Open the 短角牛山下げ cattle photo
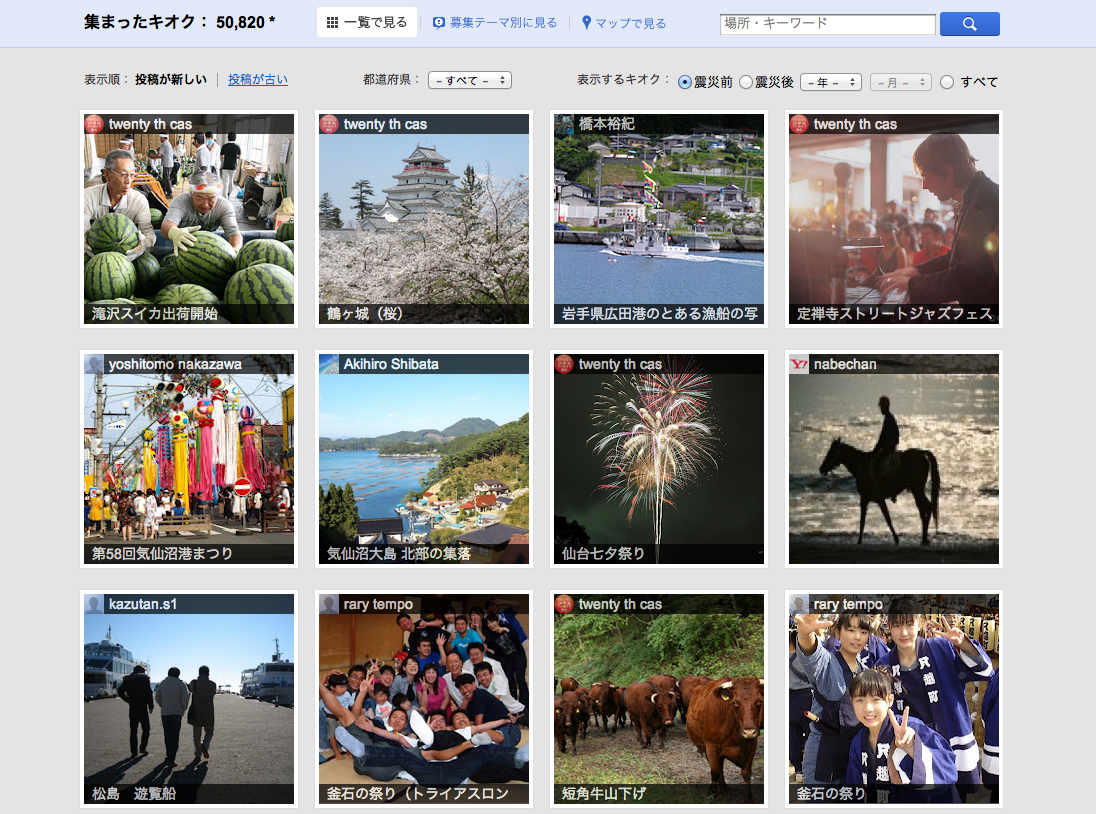 point(659,698)
